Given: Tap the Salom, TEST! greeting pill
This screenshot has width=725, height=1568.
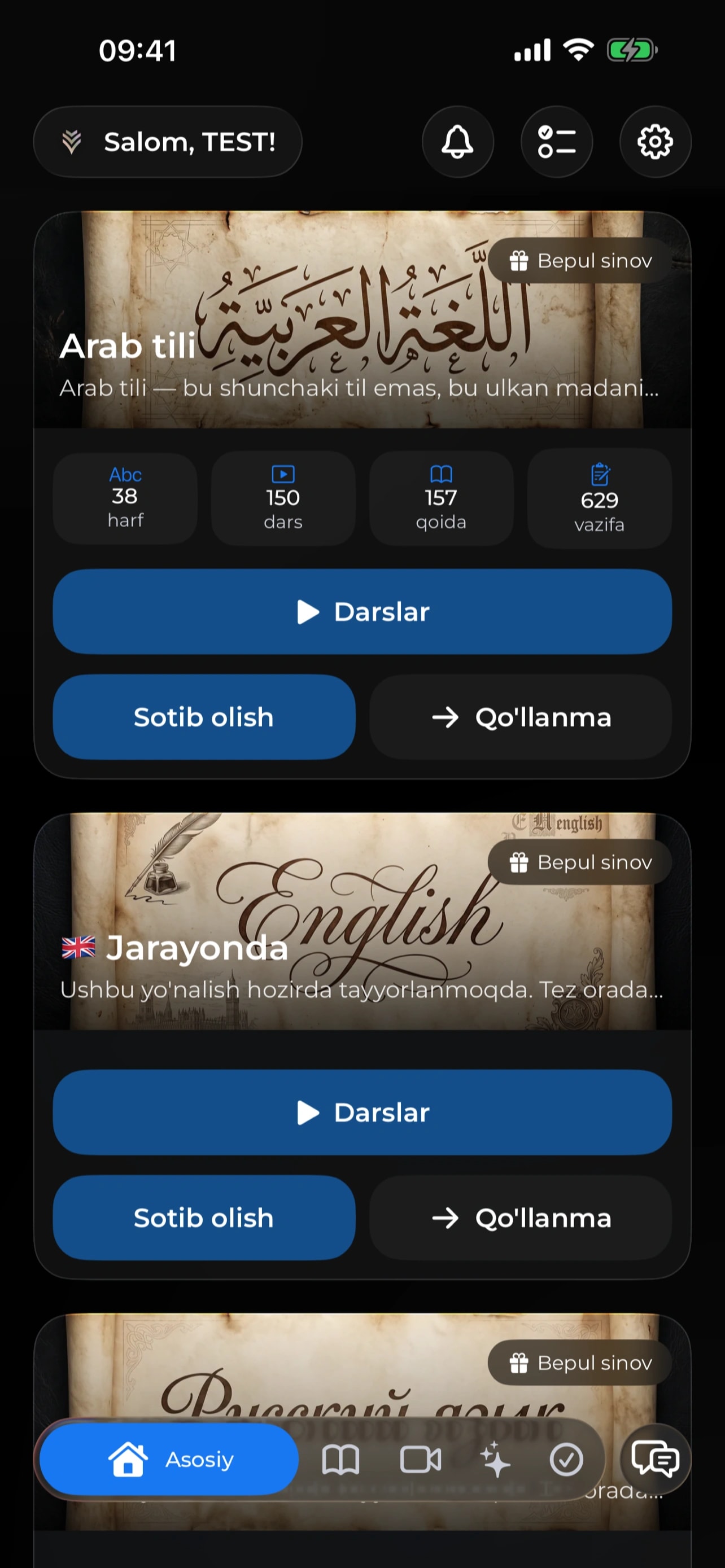Looking at the screenshot, I should click(x=167, y=142).
